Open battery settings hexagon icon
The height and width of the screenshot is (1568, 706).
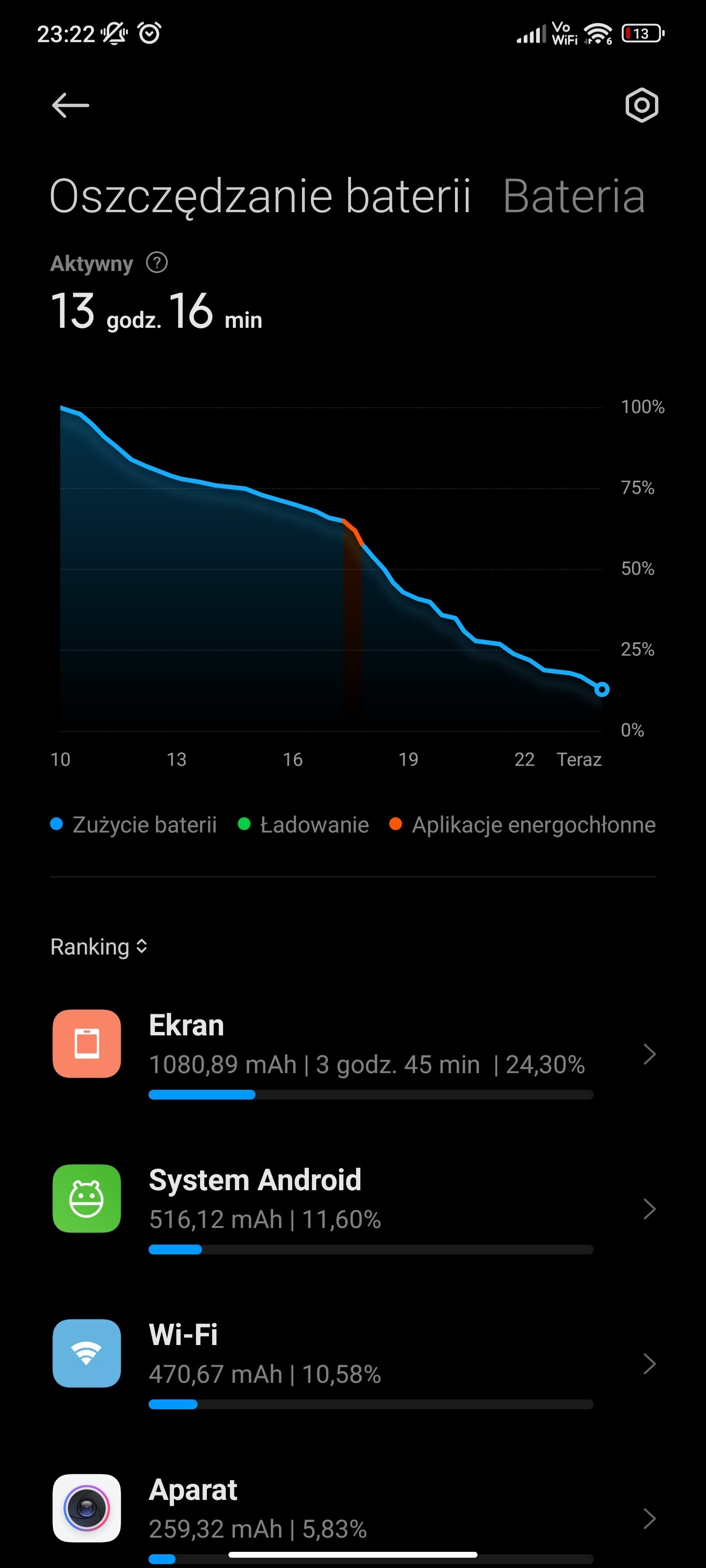[x=641, y=105]
